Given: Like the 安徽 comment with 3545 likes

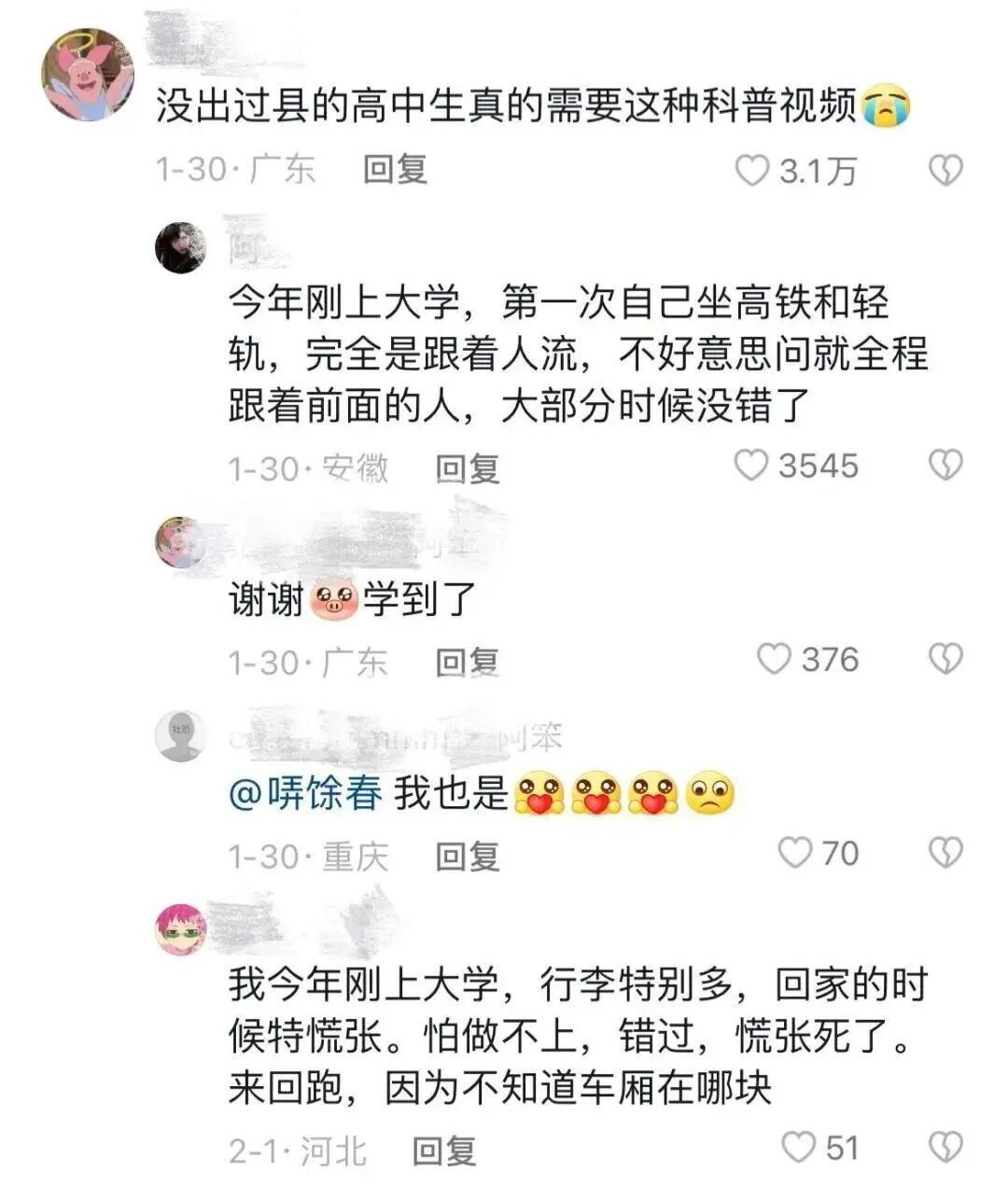Looking at the screenshot, I should [x=752, y=465].
